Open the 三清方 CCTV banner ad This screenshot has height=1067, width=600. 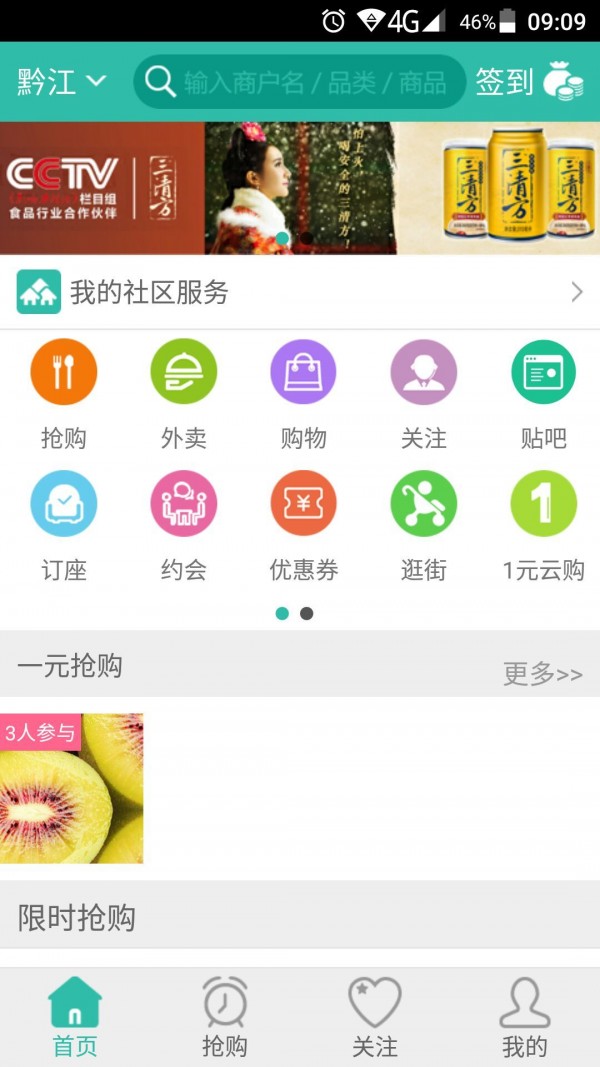300,188
